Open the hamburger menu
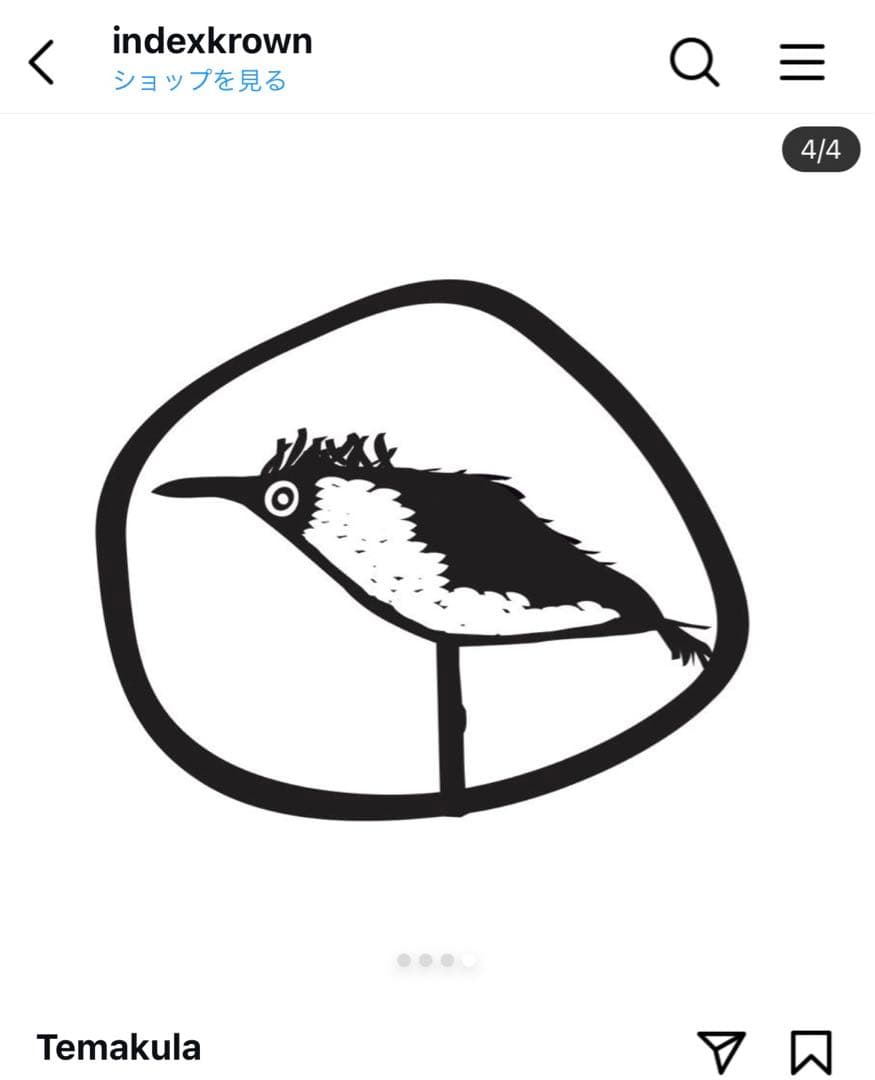This screenshot has width=875, height=1080. 802,62
